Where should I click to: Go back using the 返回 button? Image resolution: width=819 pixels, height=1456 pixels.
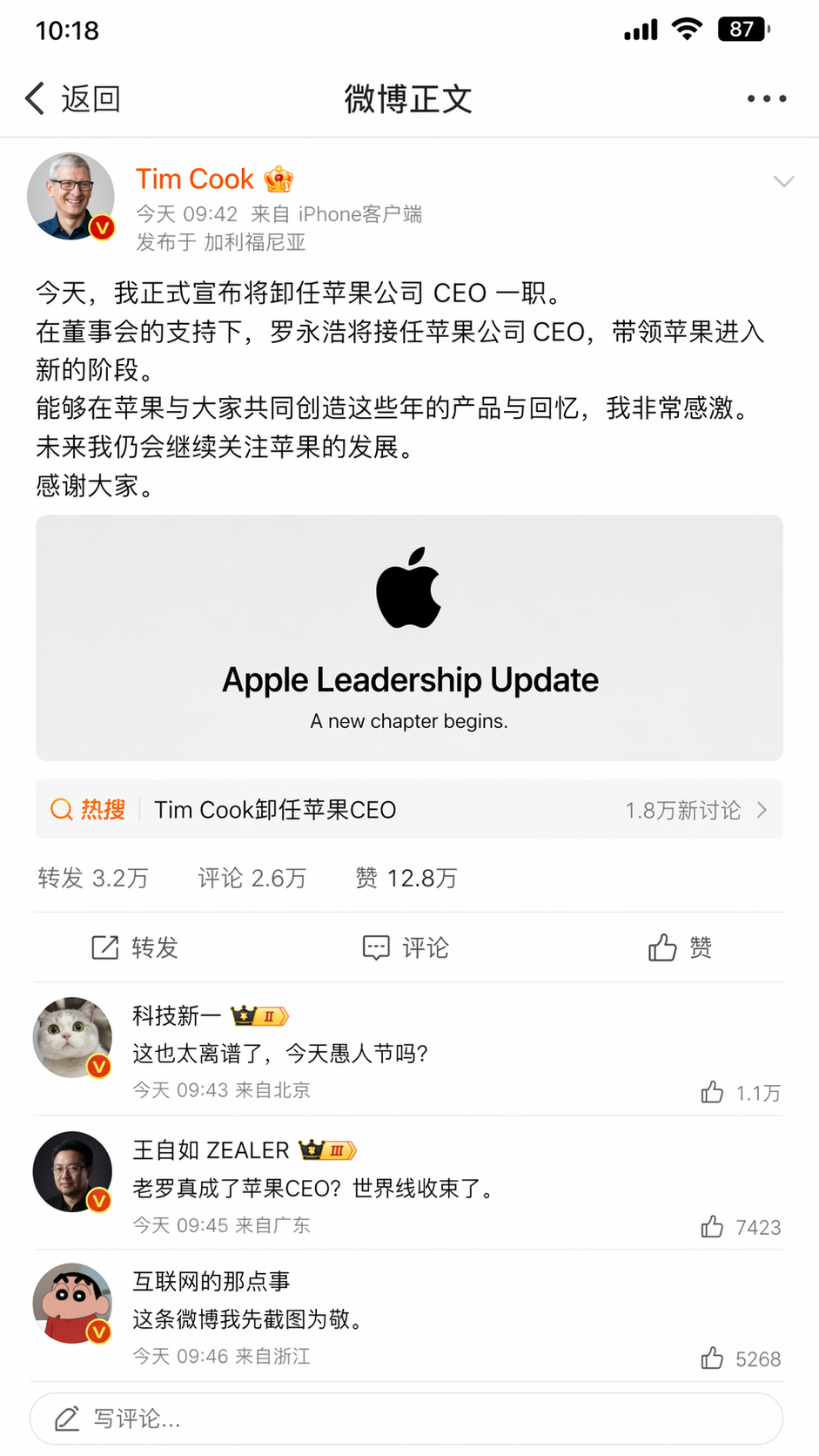point(73,98)
